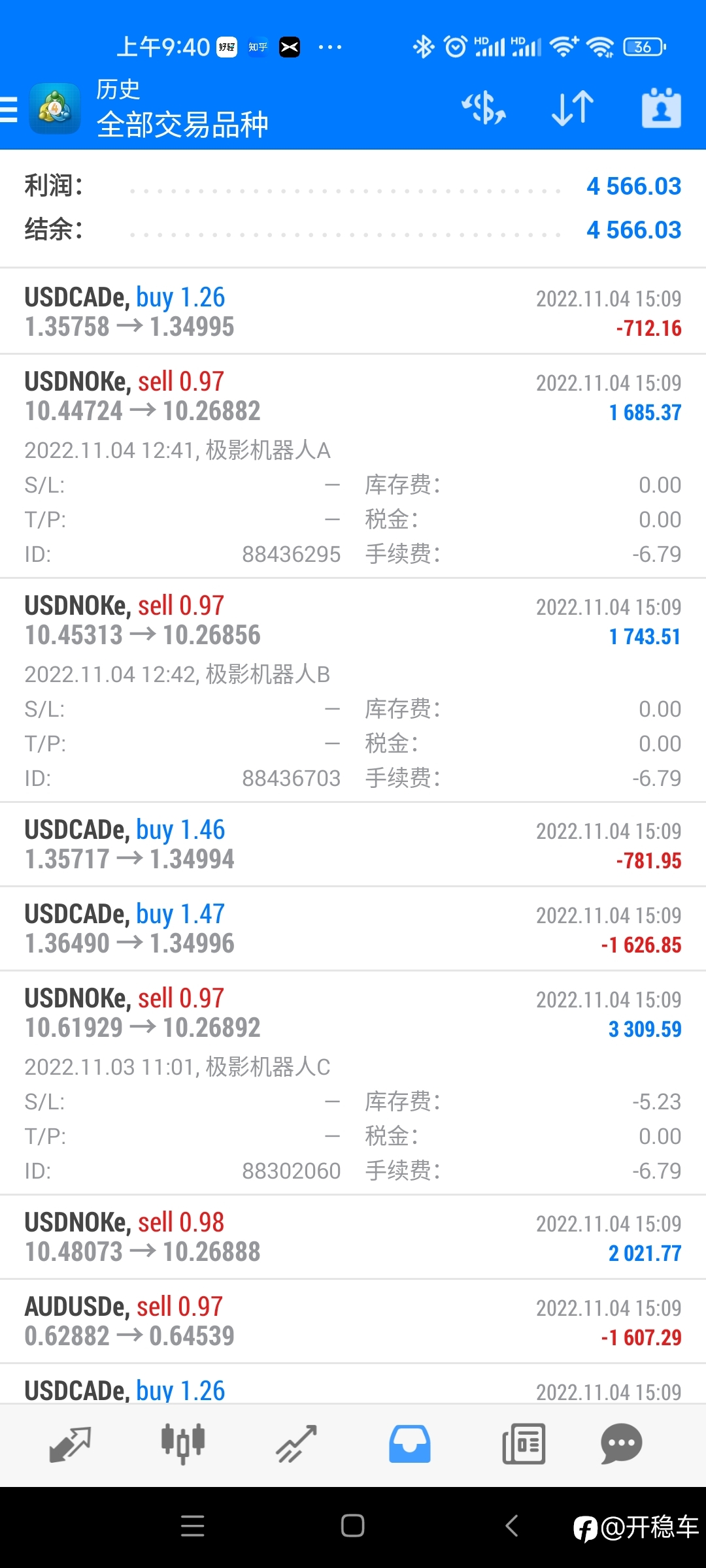The height and width of the screenshot is (1568, 706).
Task: Go to the system home screen
Action: (352, 1526)
